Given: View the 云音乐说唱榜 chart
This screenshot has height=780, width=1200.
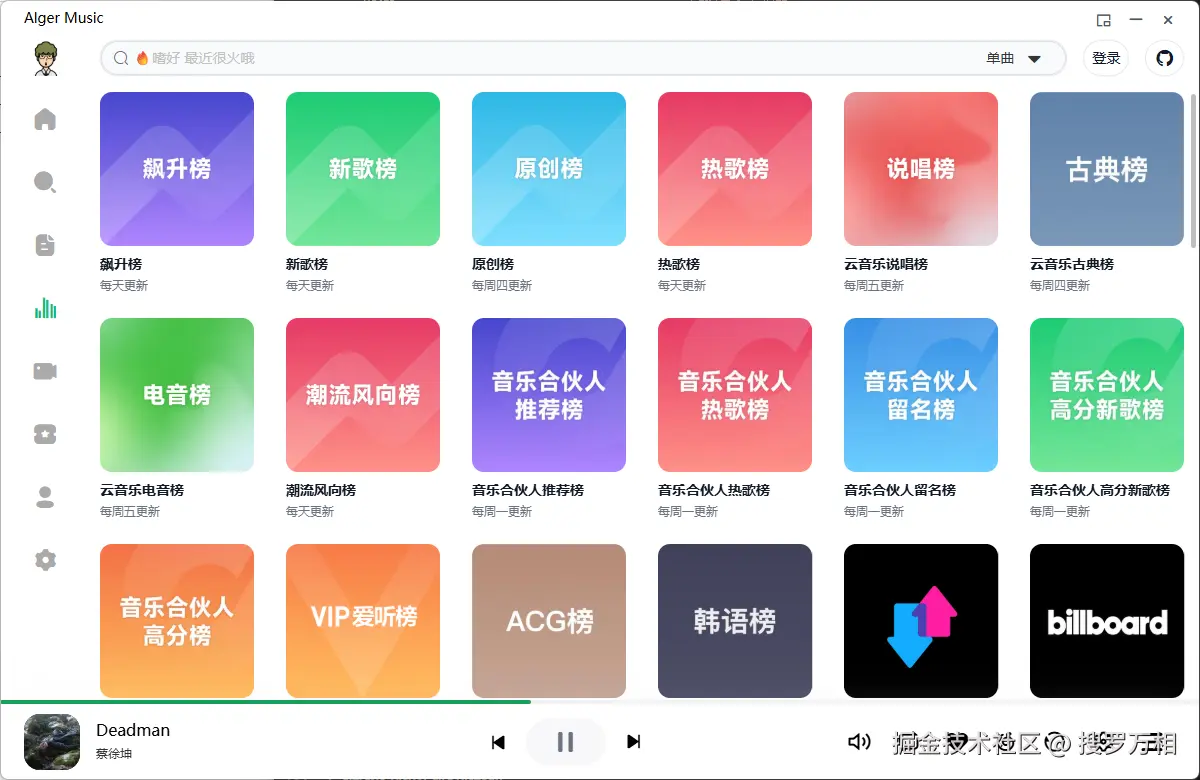Looking at the screenshot, I should [921, 169].
